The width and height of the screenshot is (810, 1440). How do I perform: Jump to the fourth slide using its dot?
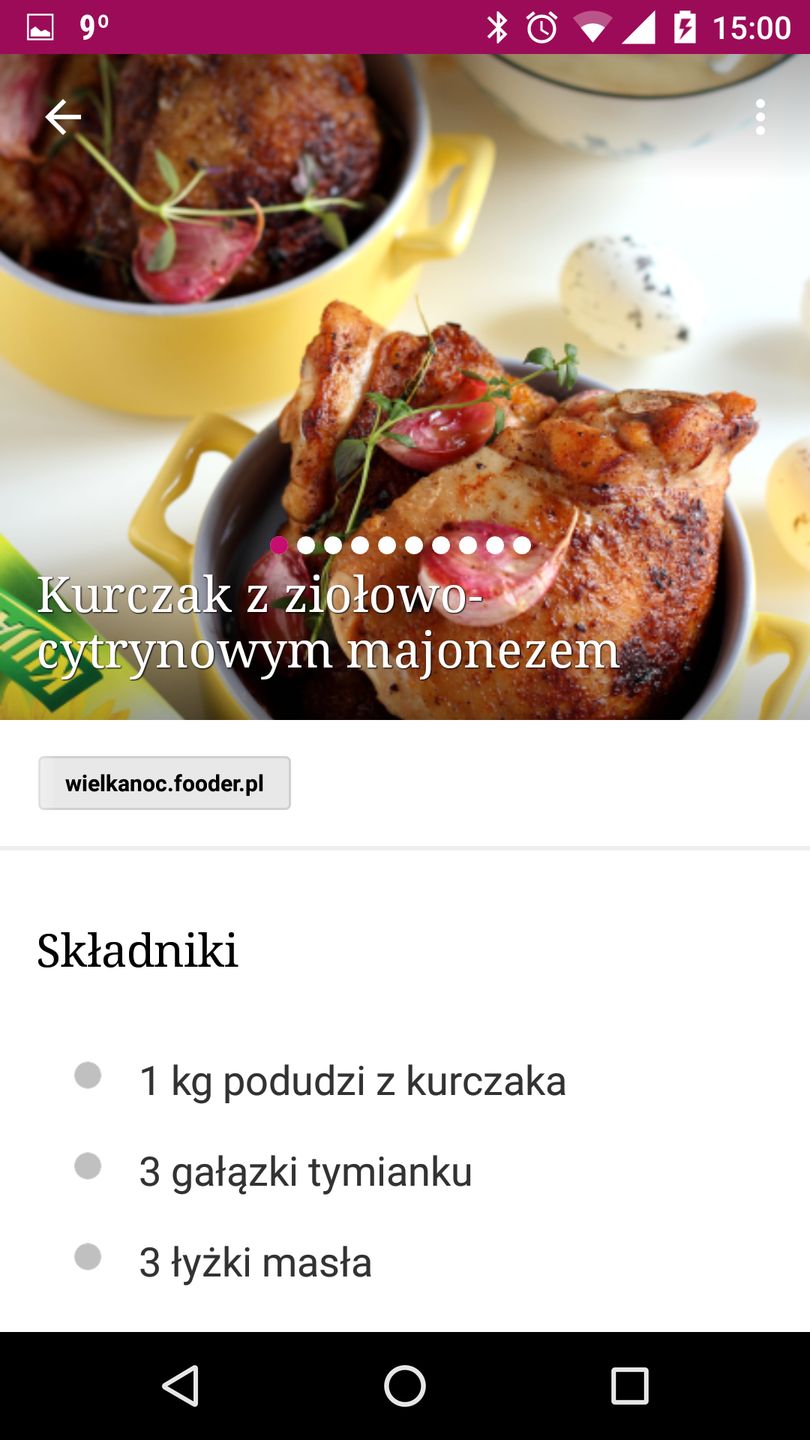pos(360,546)
